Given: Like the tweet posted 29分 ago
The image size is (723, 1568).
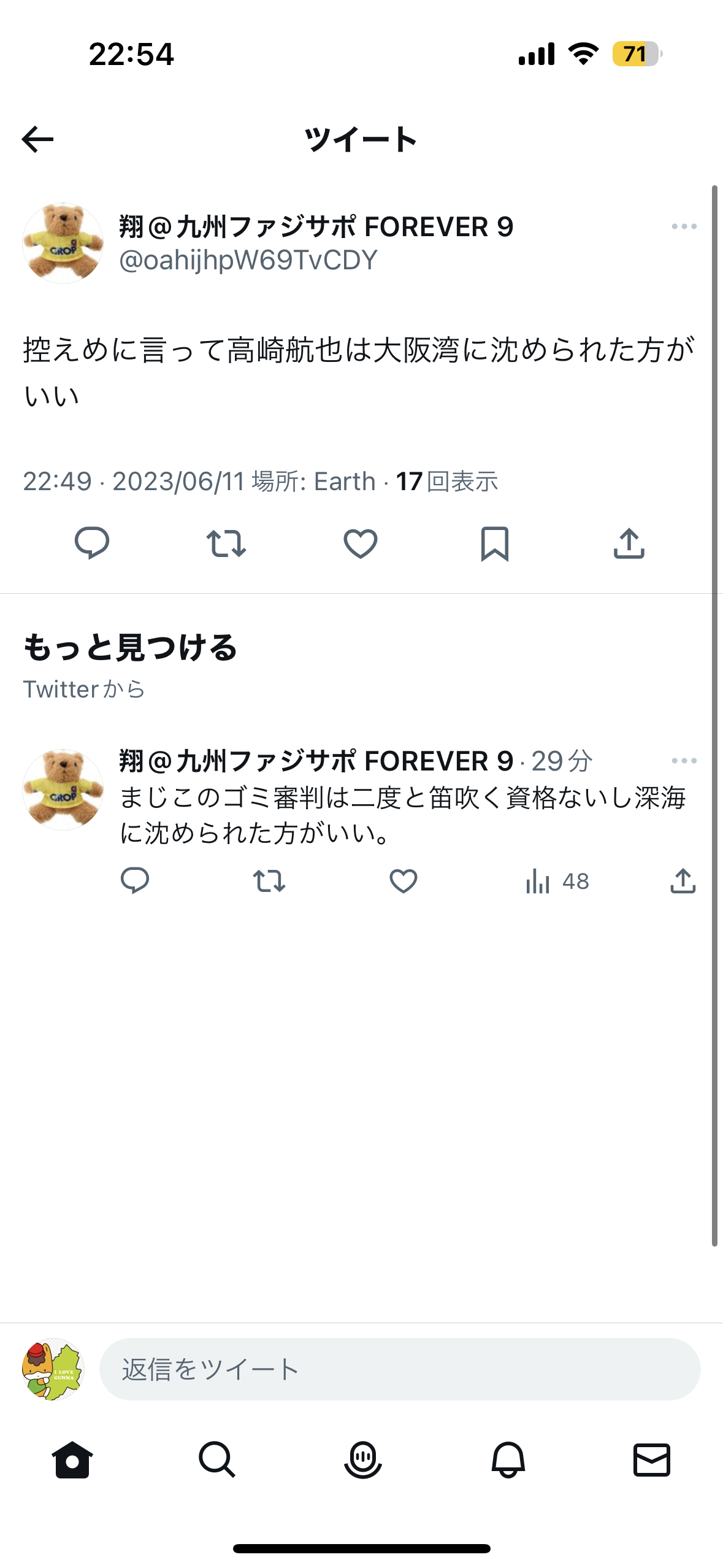Looking at the screenshot, I should pos(403,881).
